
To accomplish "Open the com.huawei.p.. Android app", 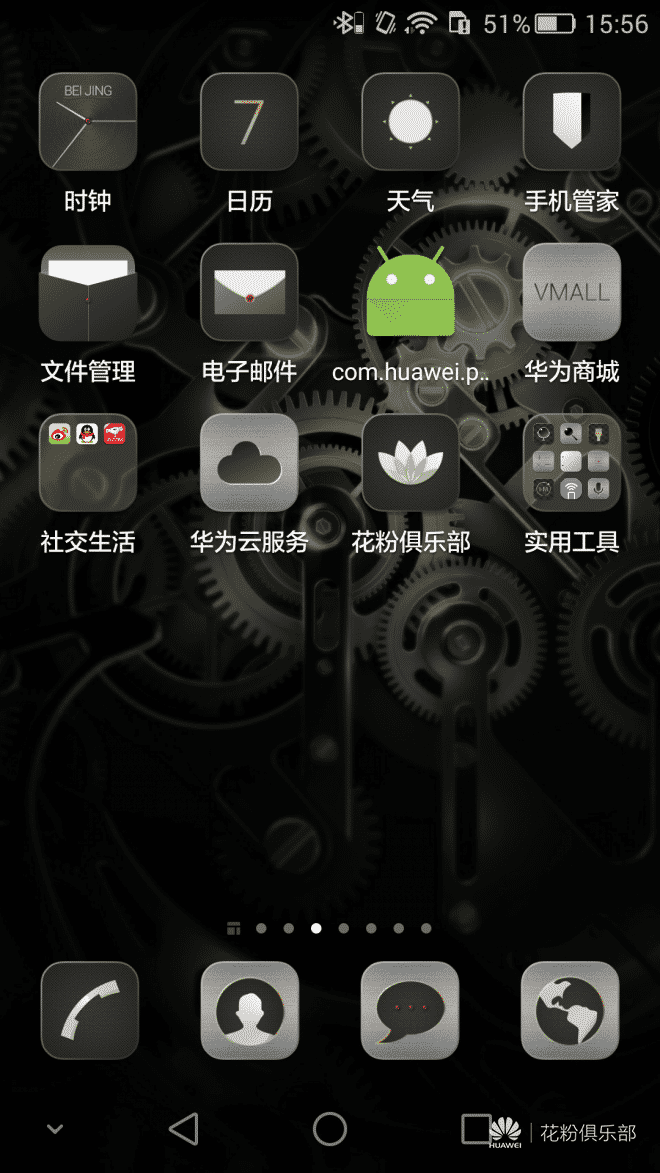I will coord(410,293).
